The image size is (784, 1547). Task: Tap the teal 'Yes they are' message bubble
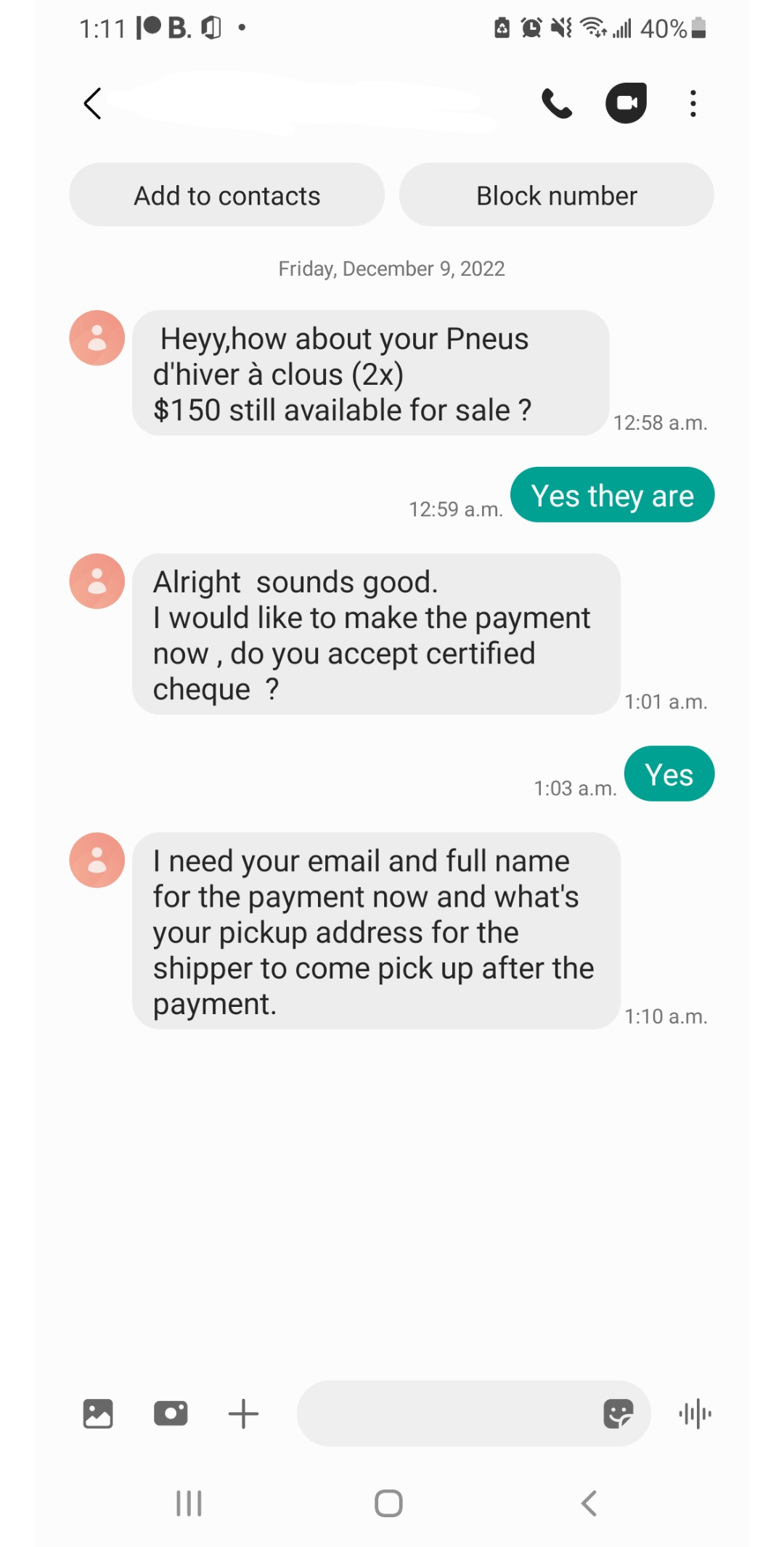point(612,495)
